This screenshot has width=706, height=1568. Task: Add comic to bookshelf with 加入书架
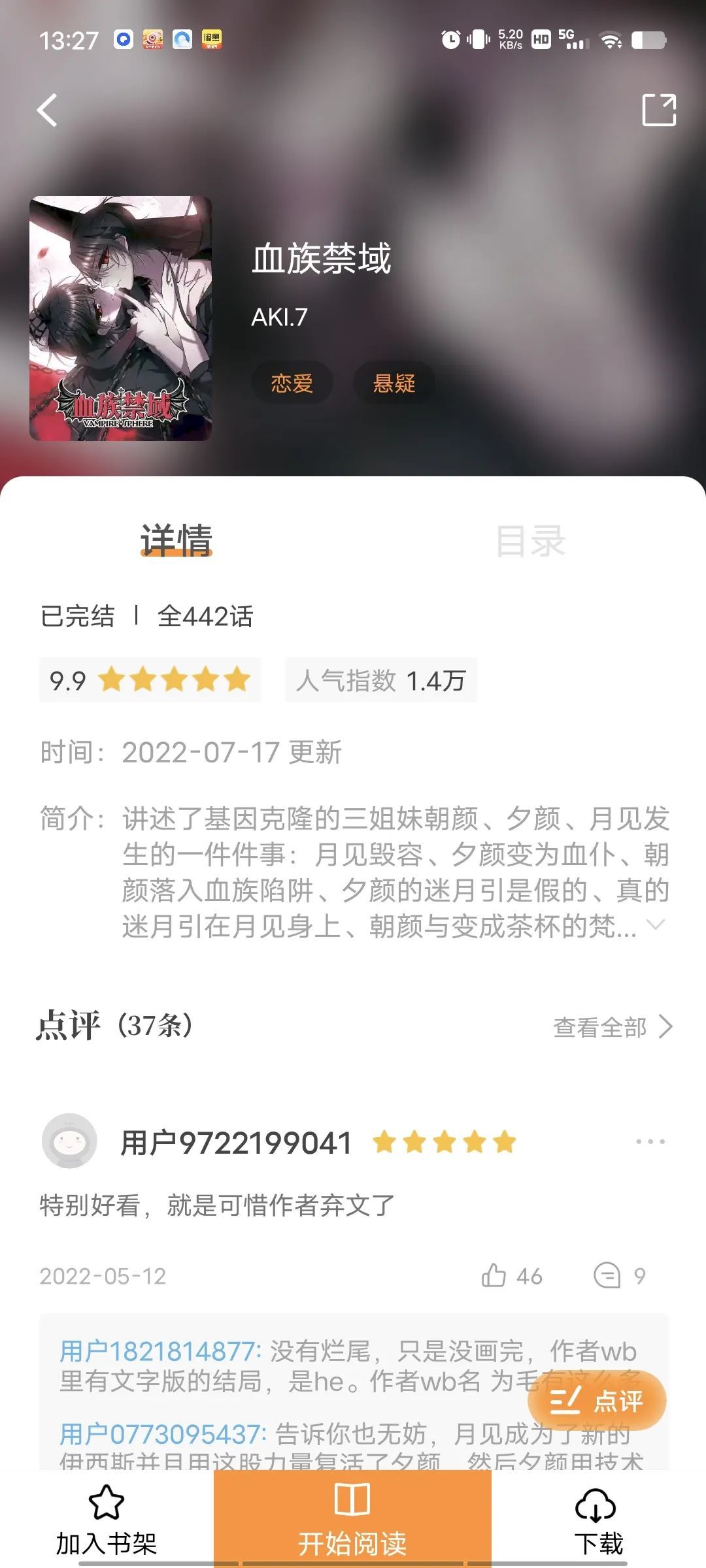click(107, 1520)
